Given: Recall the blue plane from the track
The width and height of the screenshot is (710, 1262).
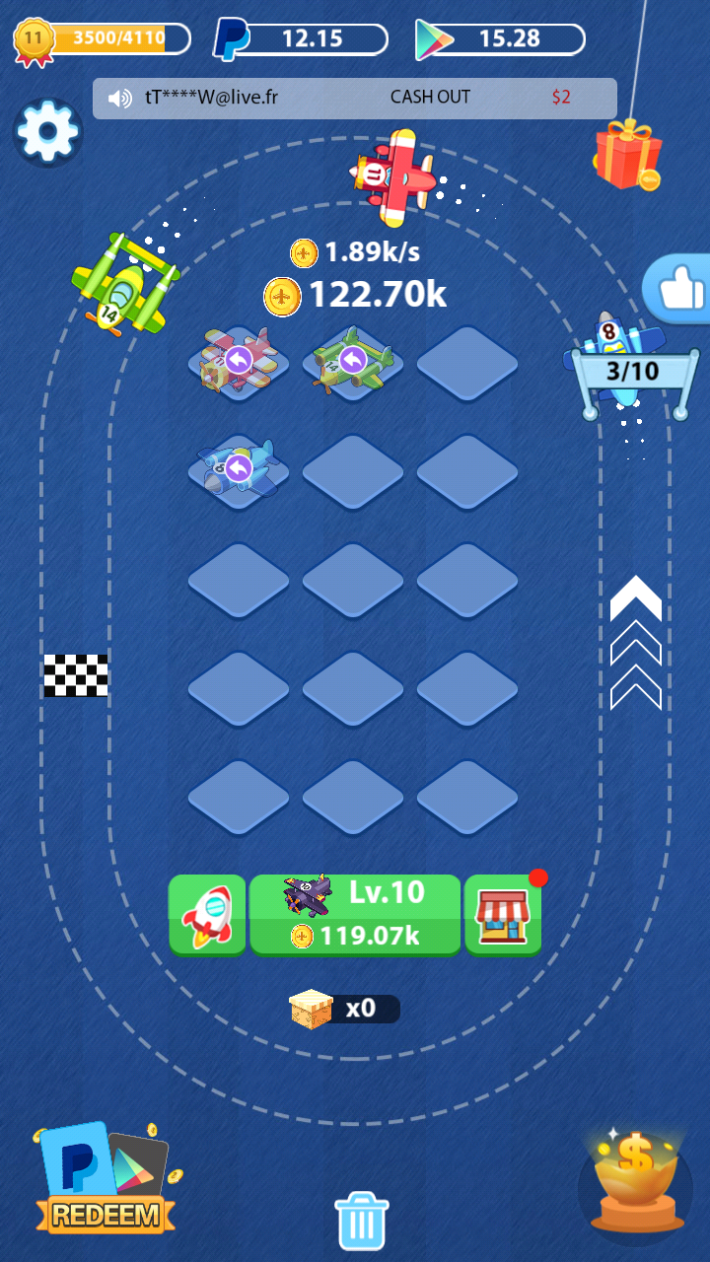Looking at the screenshot, I should (238, 468).
